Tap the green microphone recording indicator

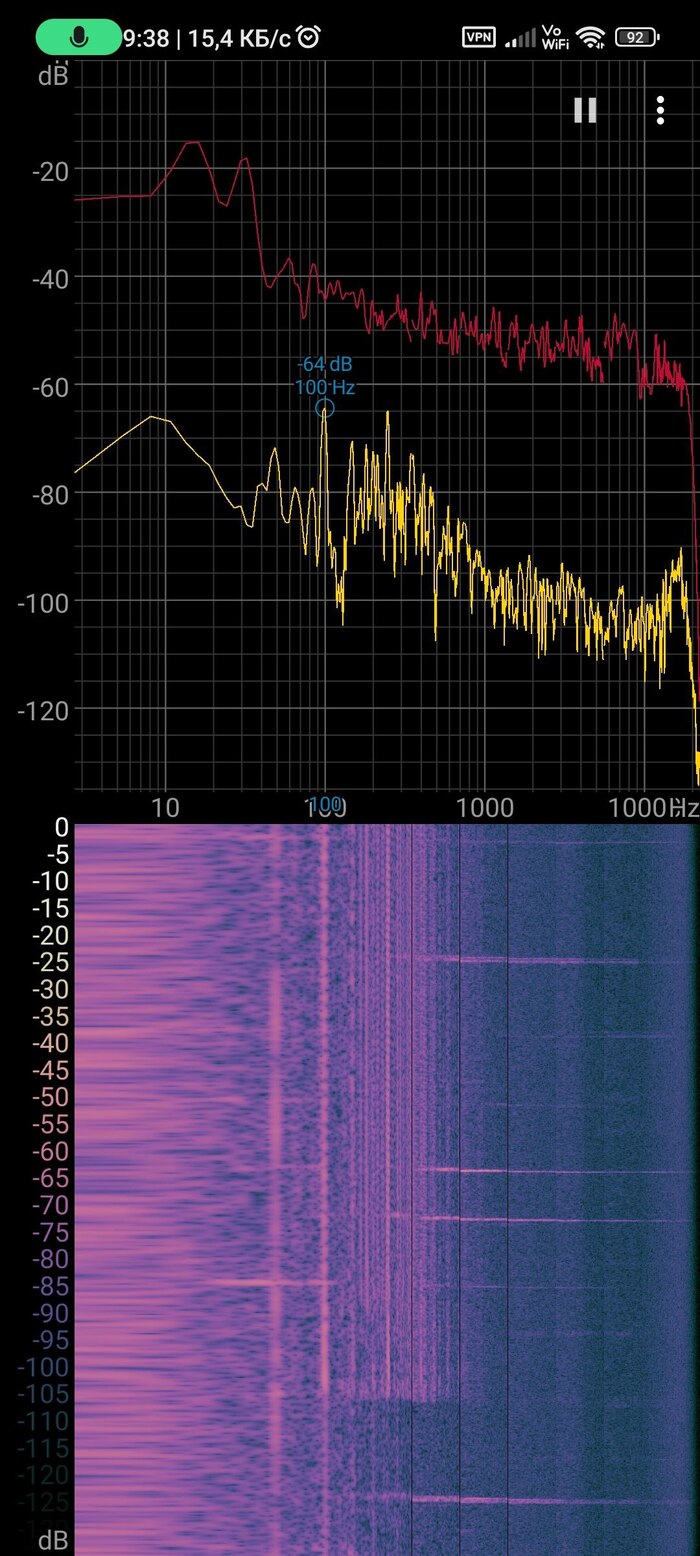coord(78,38)
